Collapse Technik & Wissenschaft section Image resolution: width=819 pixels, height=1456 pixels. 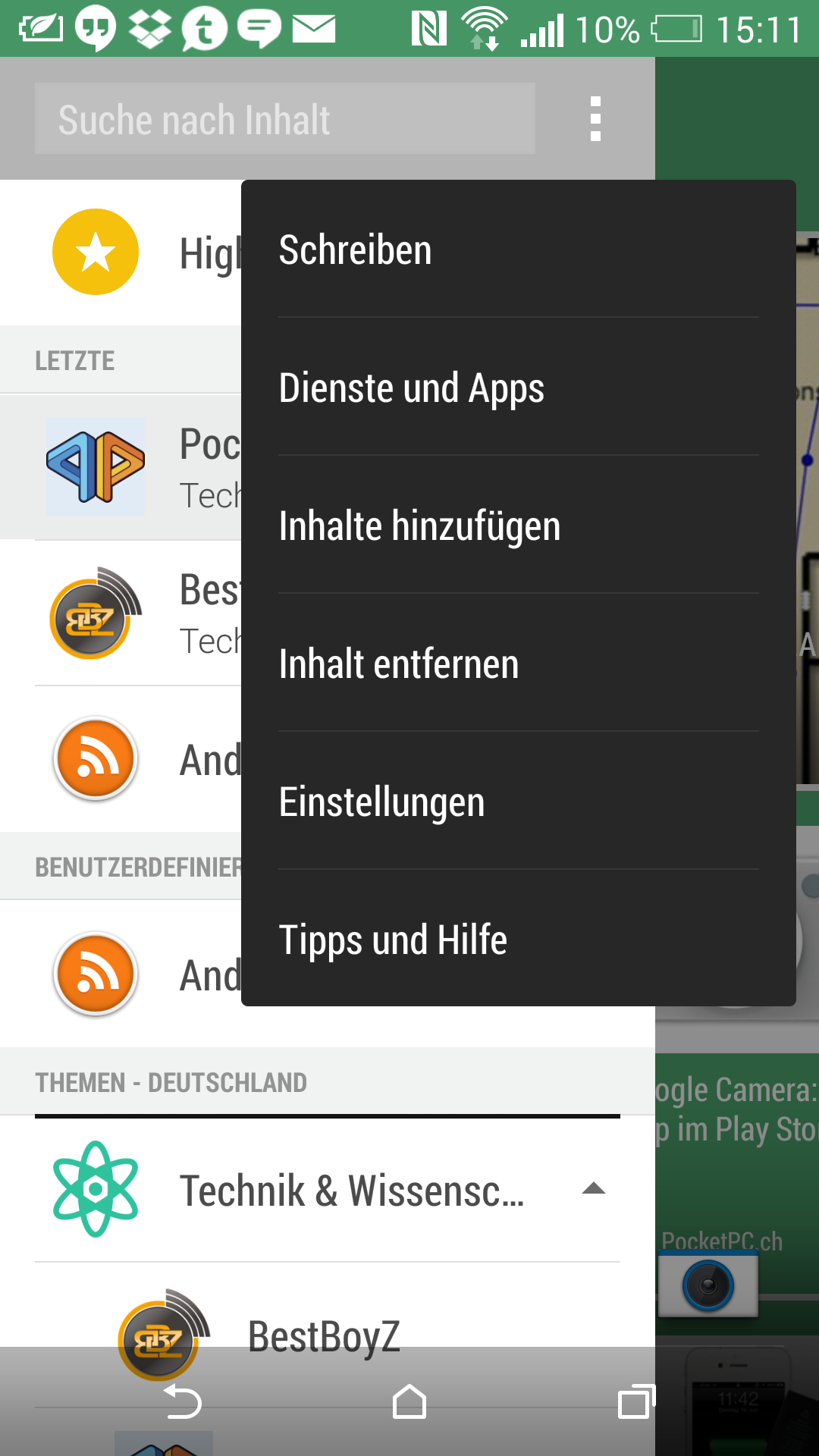(594, 1189)
